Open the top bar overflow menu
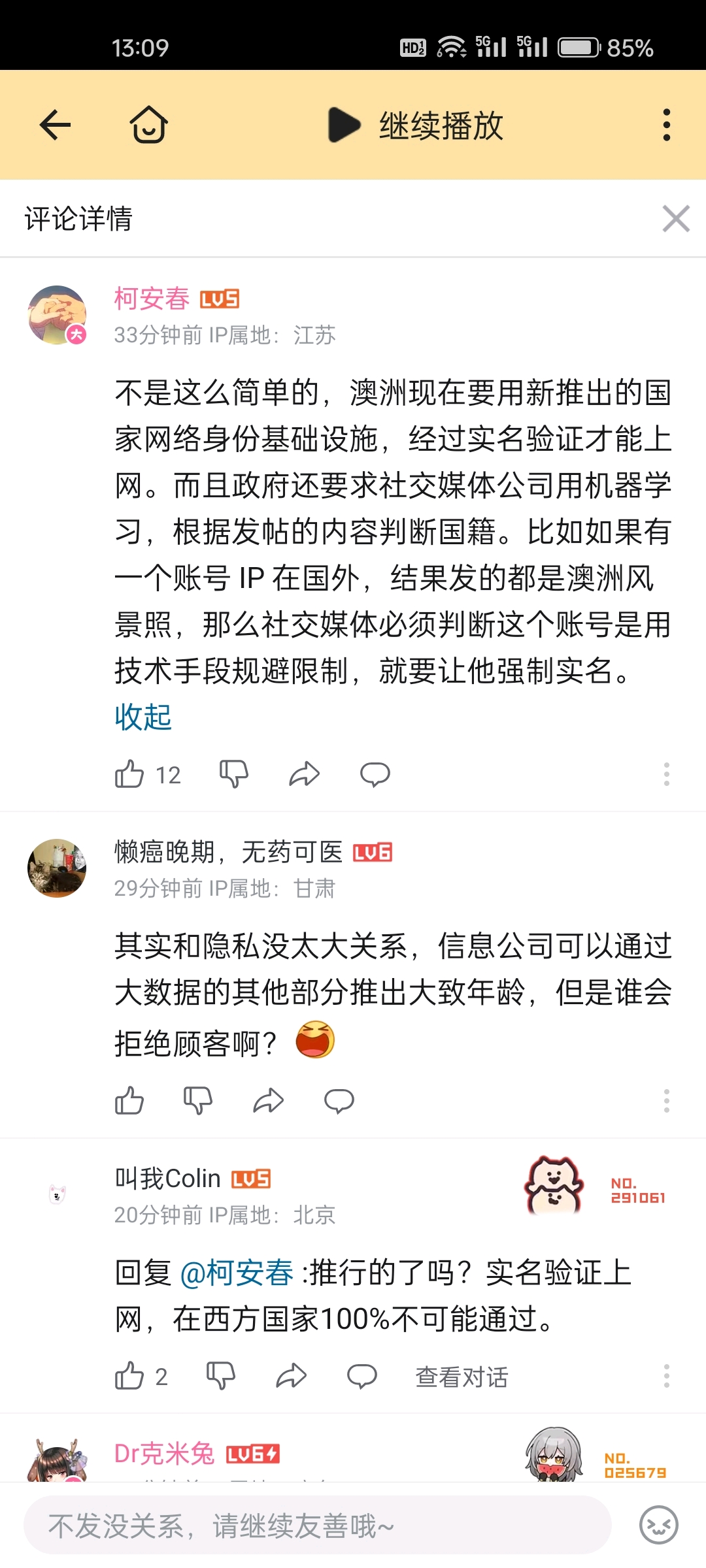This screenshot has width=706, height=1568. (x=666, y=125)
